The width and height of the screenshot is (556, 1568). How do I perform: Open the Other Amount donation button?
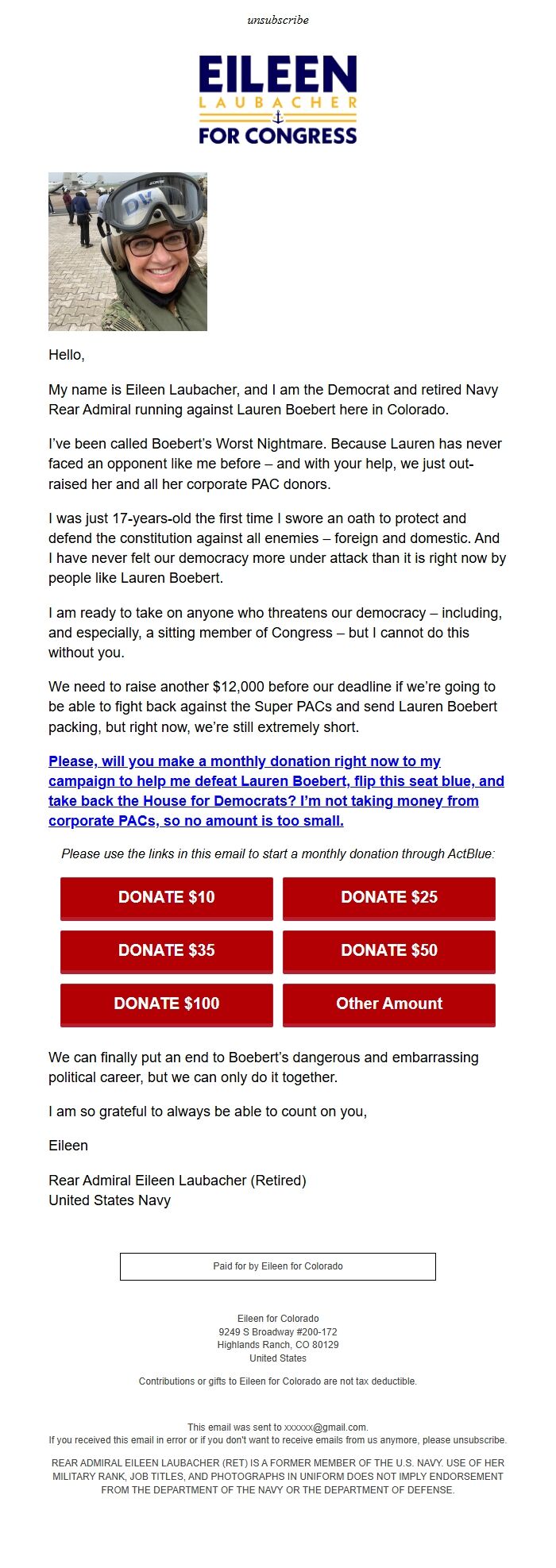389,1004
